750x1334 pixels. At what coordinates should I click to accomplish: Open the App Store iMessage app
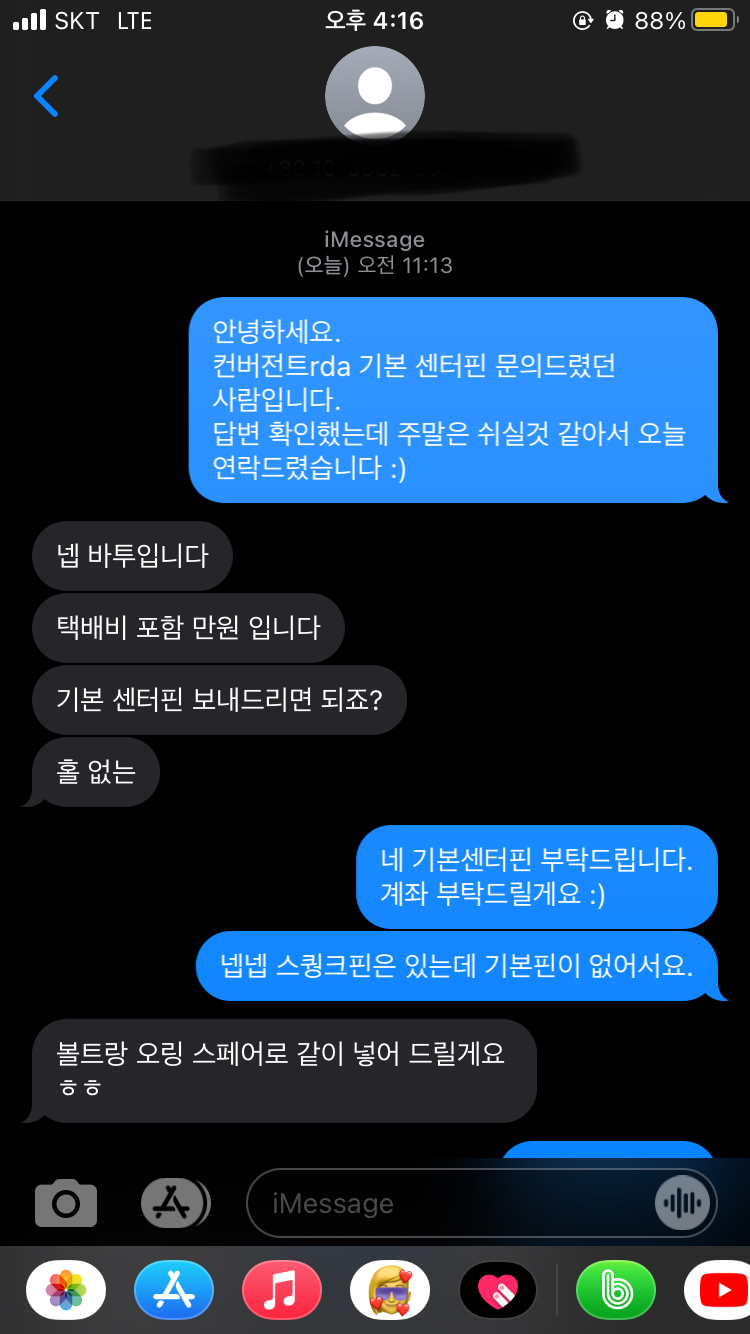[x=174, y=1291]
